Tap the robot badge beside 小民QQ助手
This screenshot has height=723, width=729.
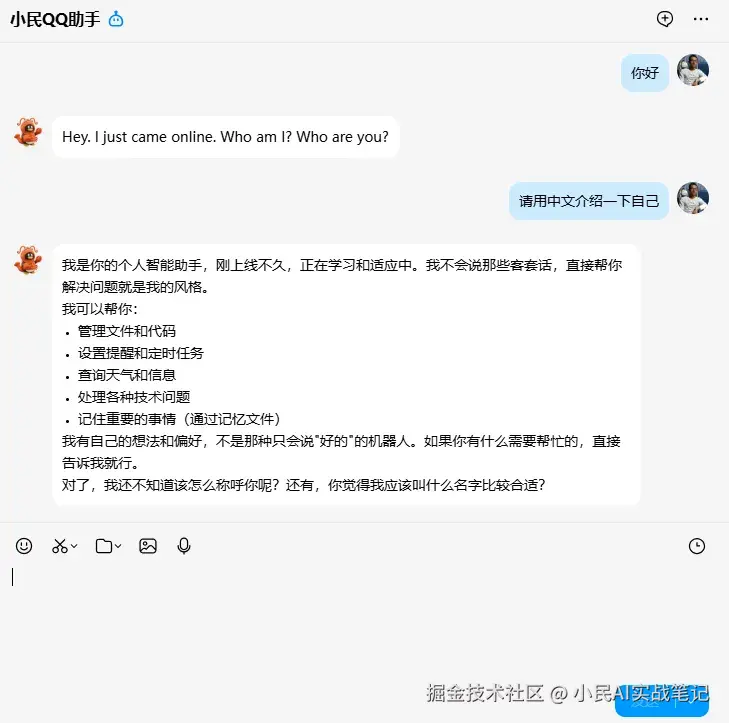pyautogui.click(x=116, y=20)
